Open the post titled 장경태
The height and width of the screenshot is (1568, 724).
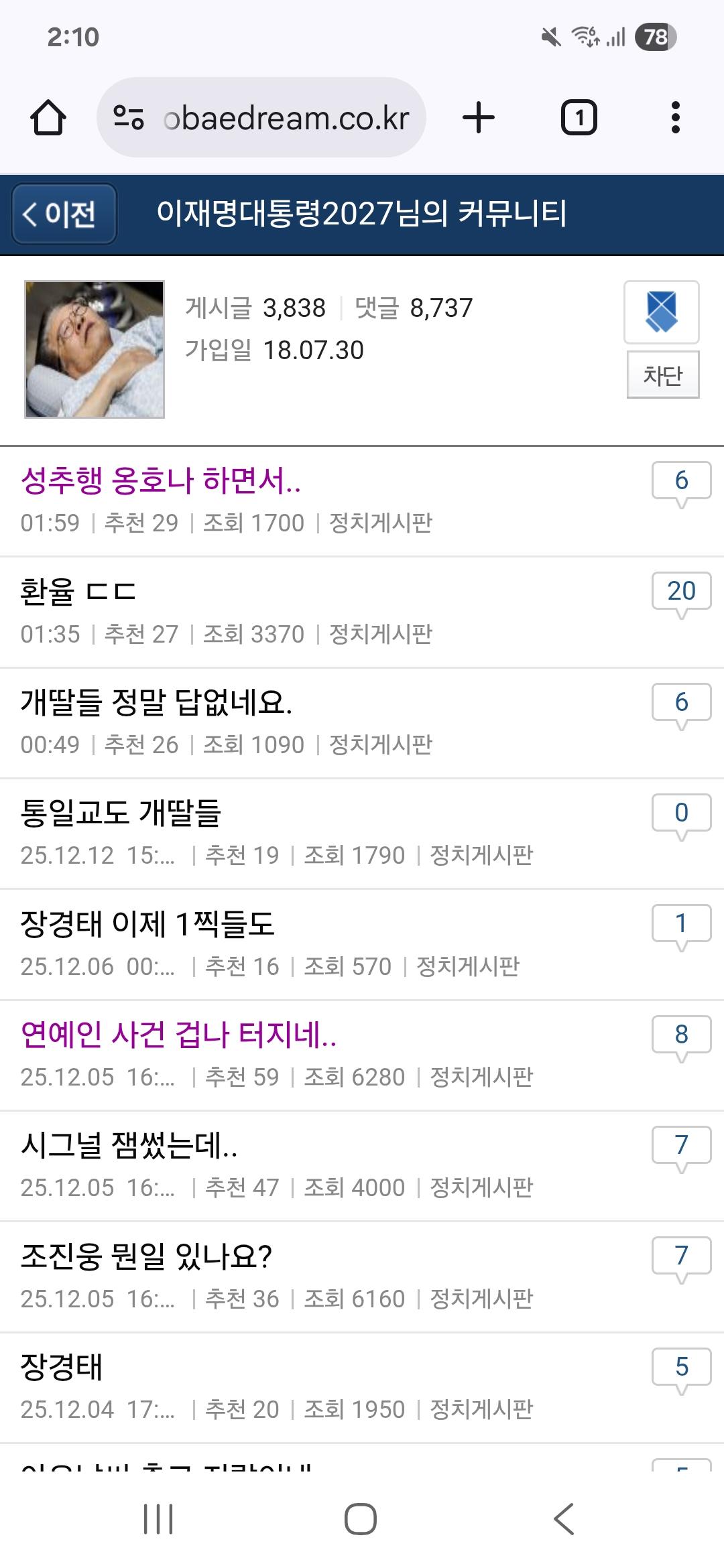[62, 1367]
